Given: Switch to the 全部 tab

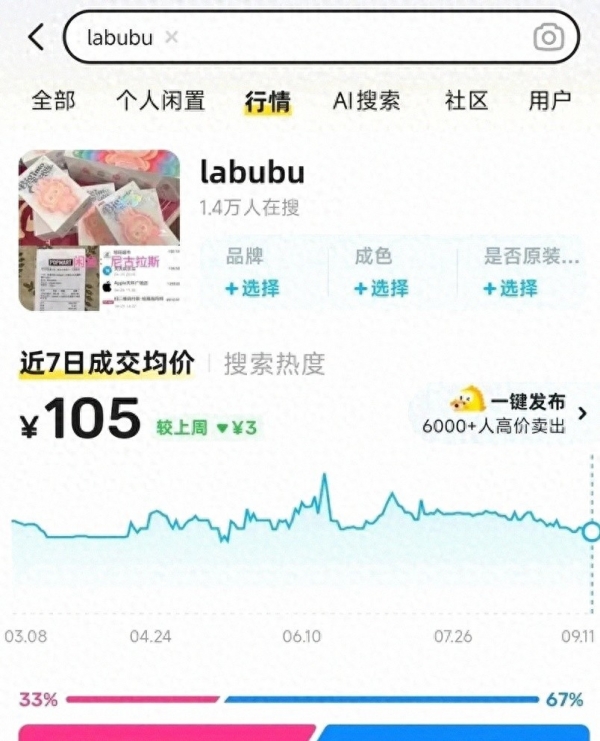Looking at the screenshot, I should [x=53, y=100].
